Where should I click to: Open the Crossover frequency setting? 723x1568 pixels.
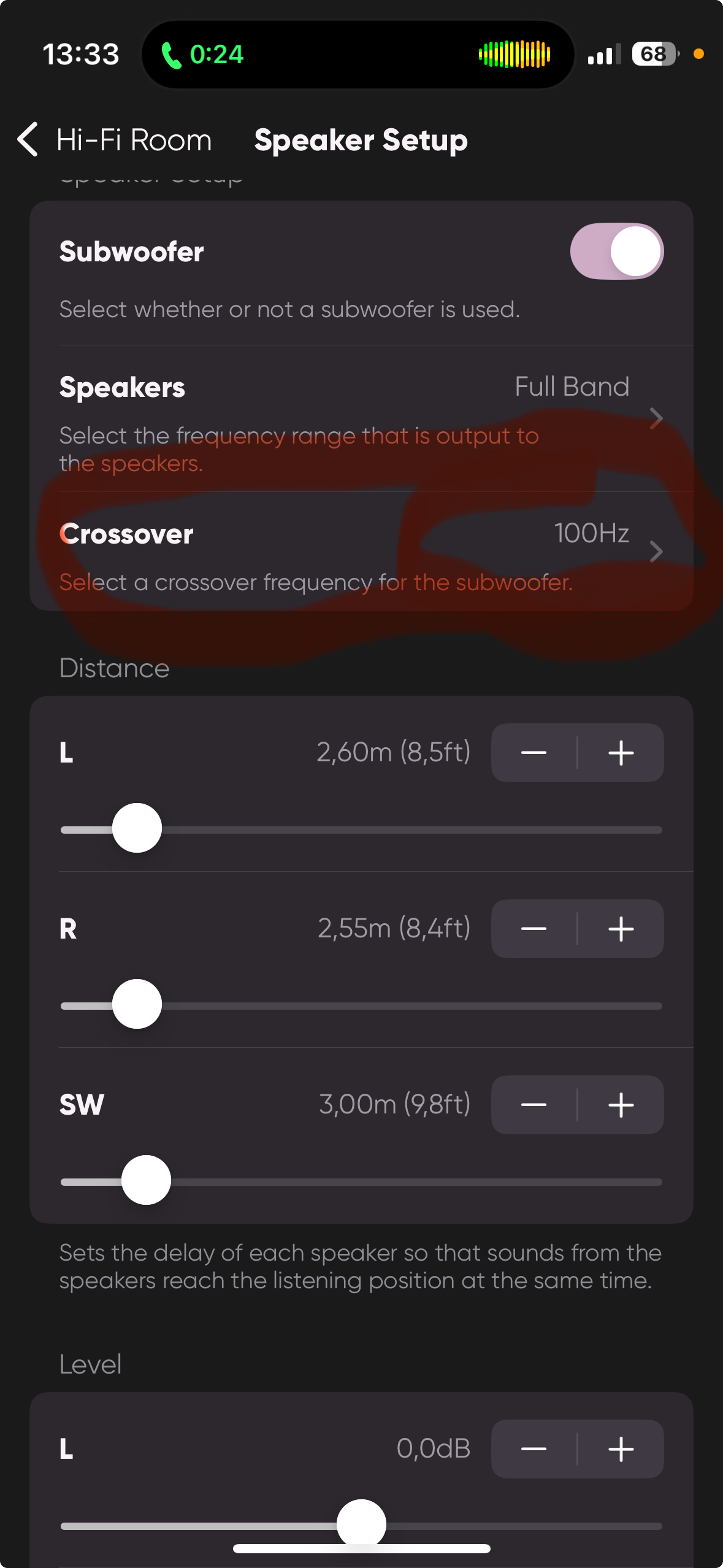[361, 552]
